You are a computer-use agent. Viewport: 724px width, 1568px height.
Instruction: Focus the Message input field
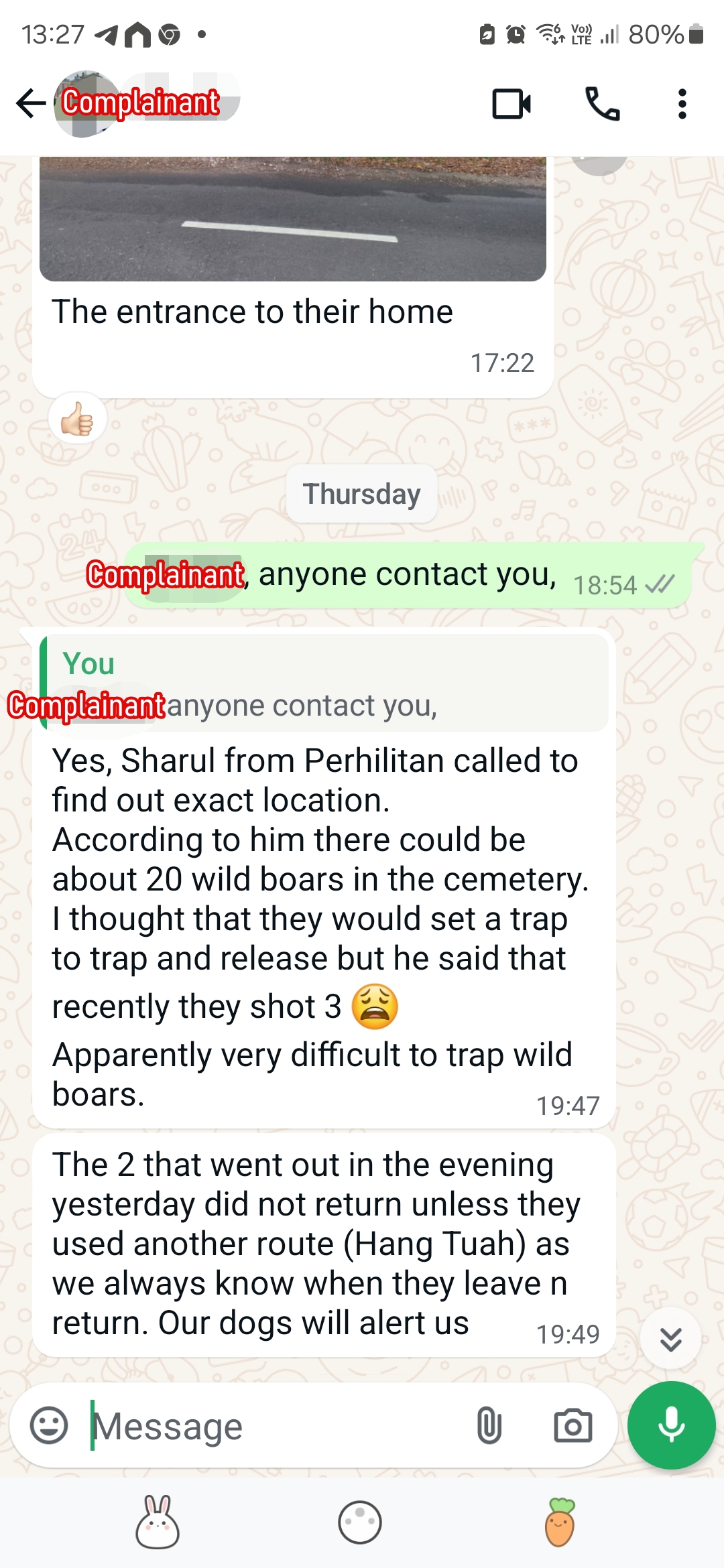(x=275, y=1426)
